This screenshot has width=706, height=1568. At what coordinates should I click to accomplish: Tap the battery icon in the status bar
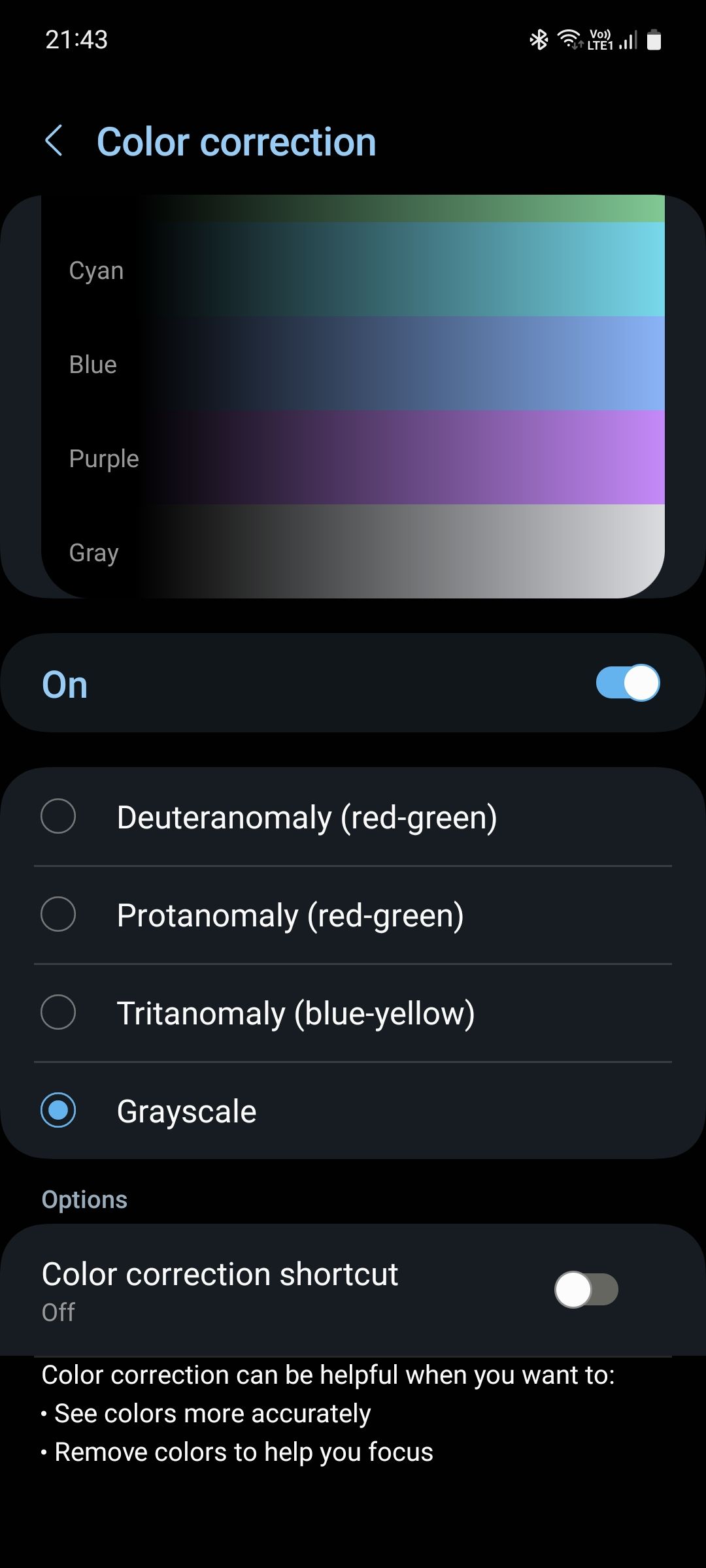[655, 41]
